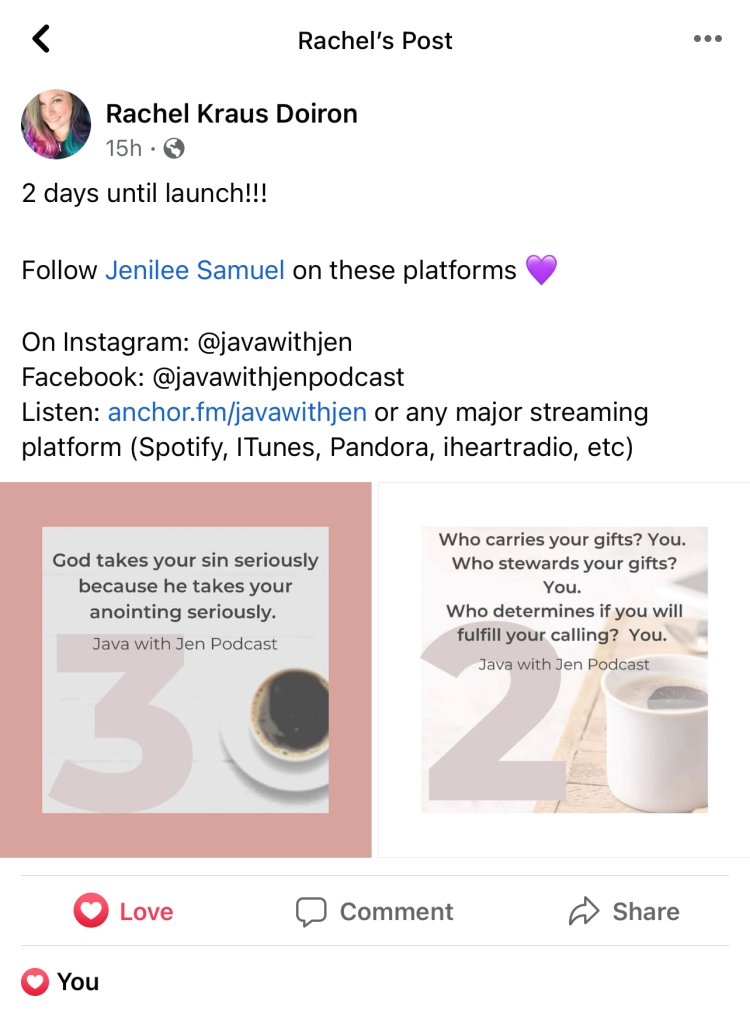Screen dimensions: 750x1024
Task: View who reacted to the post
Action: click(62, 982)
